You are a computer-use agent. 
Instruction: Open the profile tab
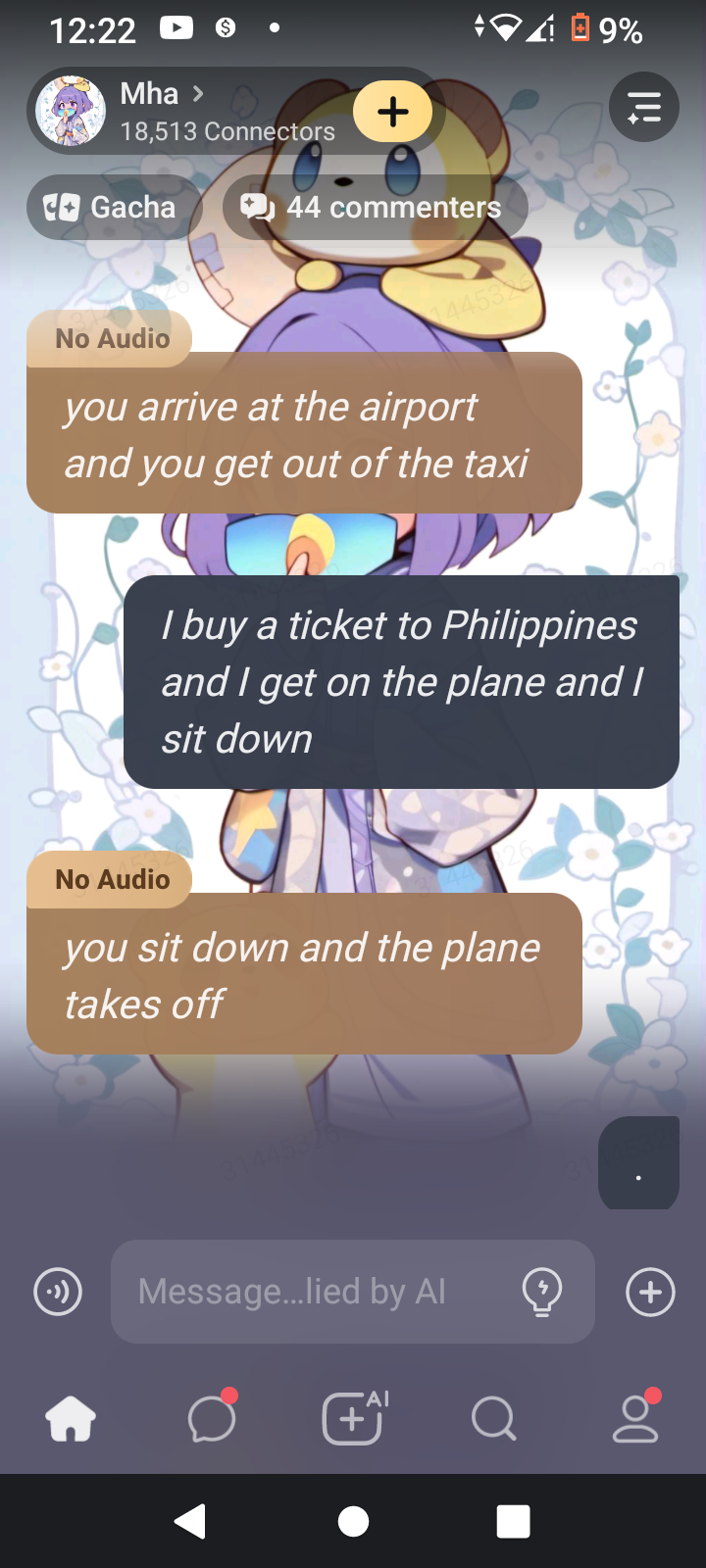(x=634, y=1418)
